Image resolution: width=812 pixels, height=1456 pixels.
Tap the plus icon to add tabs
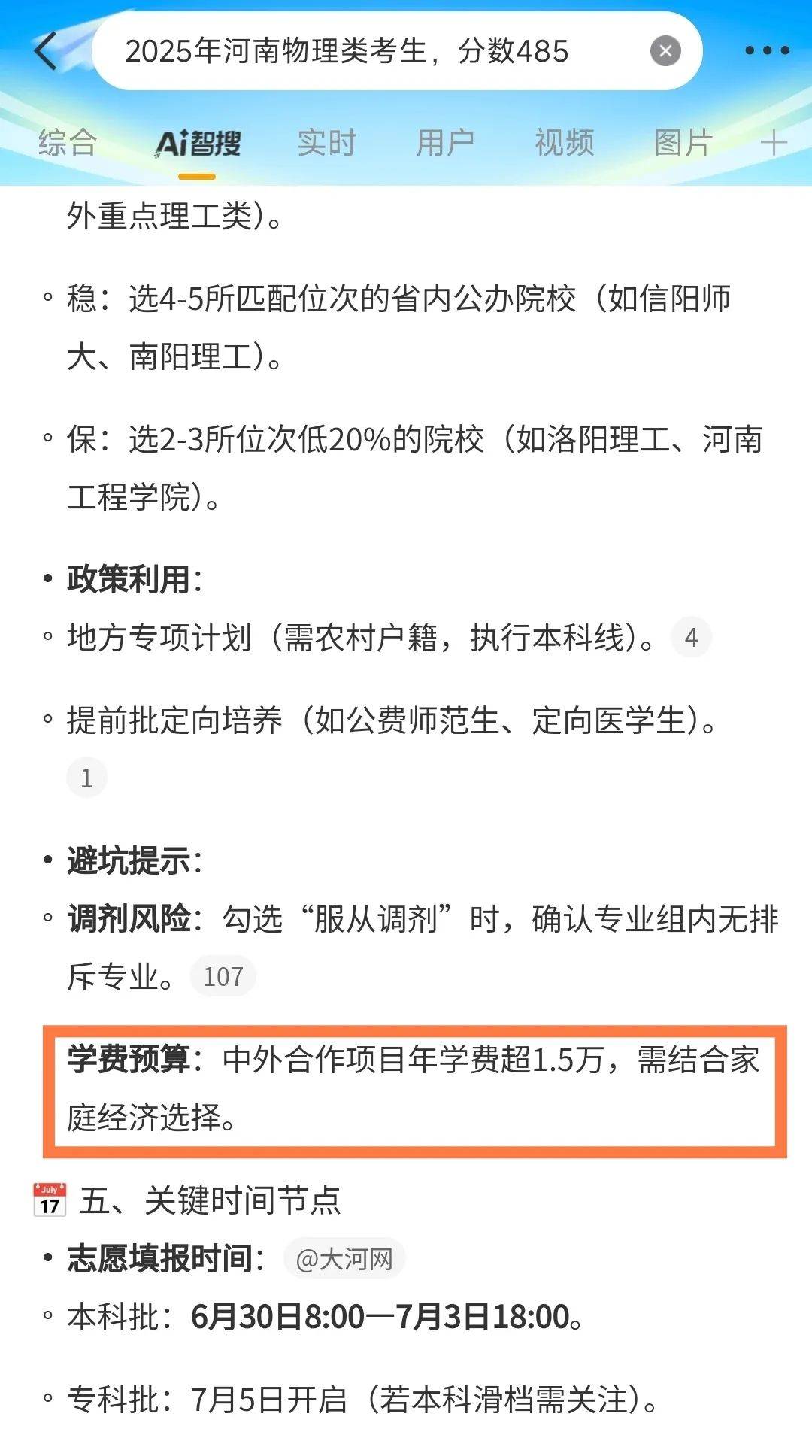[774, 142]
